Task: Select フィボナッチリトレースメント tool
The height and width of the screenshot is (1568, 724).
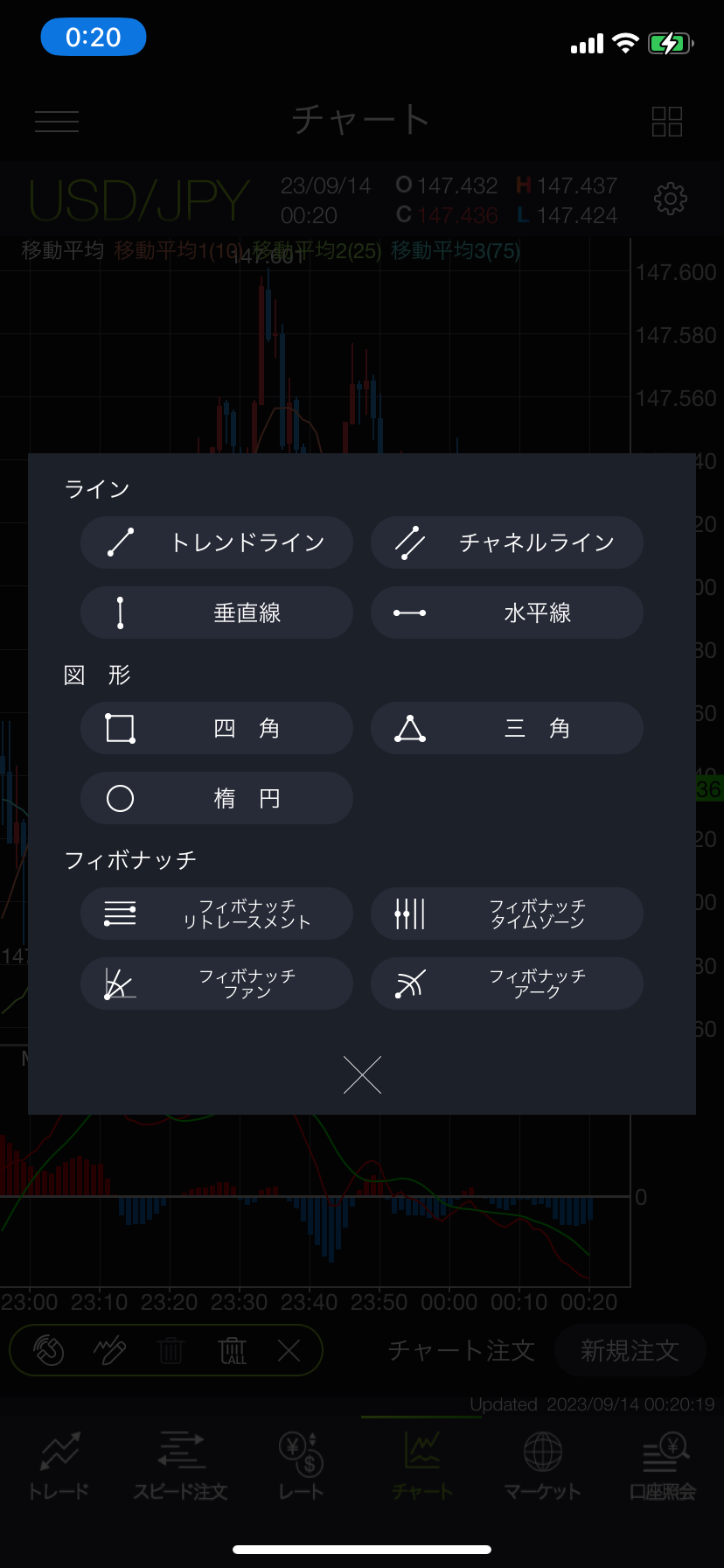Action: coord(217,913)
